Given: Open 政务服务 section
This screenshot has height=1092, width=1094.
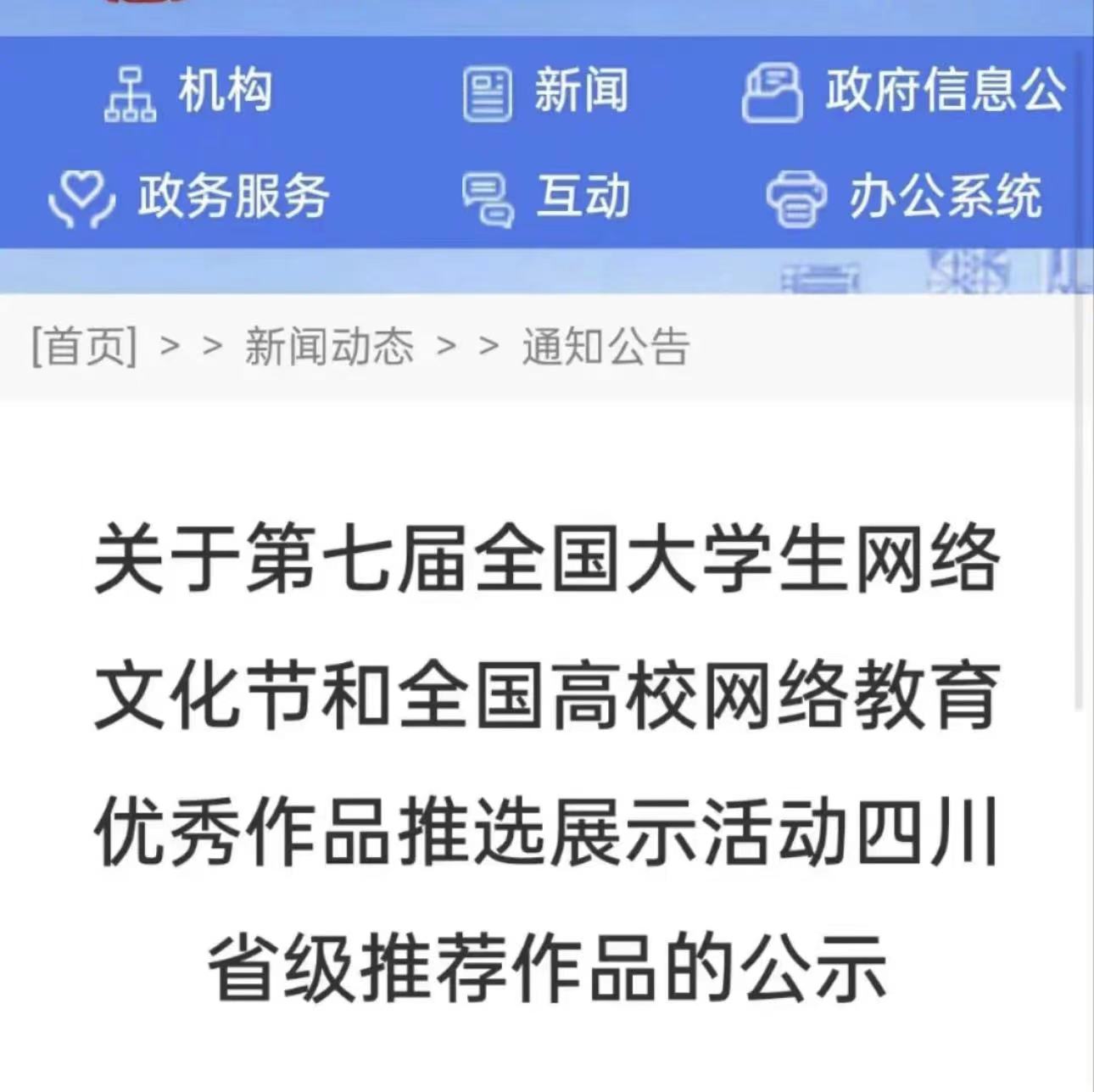Looking at the screenshot, I should [190, 197].
